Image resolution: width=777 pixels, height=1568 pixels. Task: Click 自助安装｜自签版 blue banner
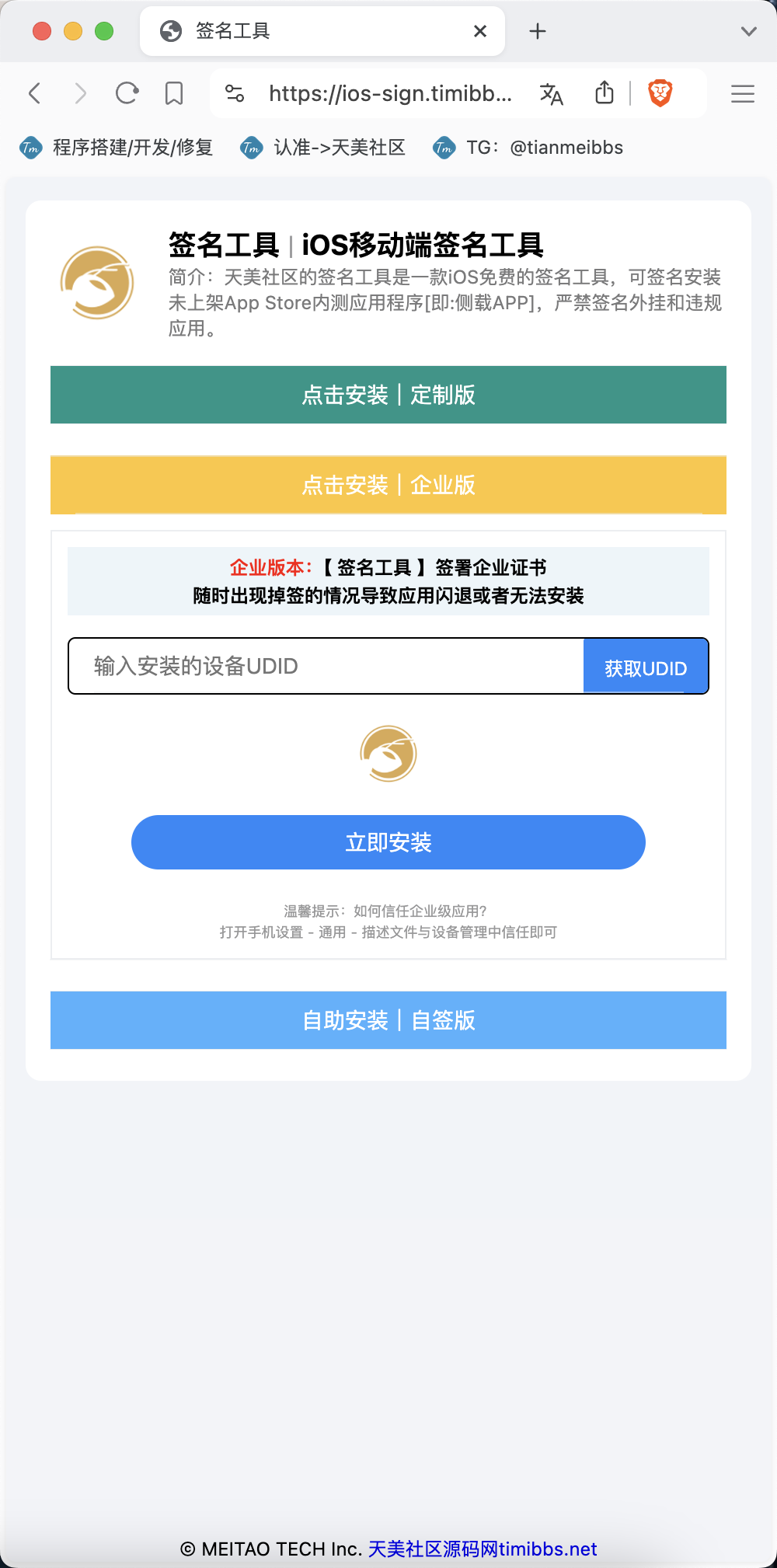(x=388, y=1020)
